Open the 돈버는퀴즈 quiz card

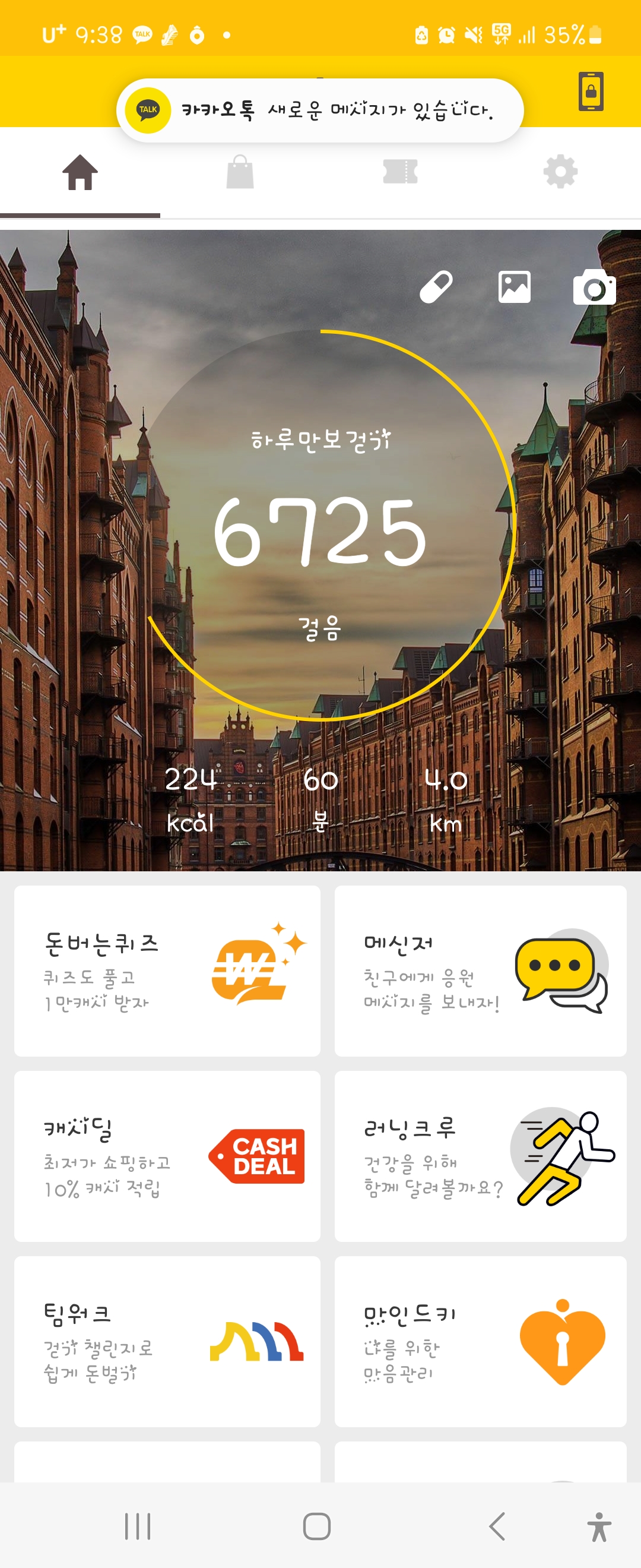coord(167,971)
